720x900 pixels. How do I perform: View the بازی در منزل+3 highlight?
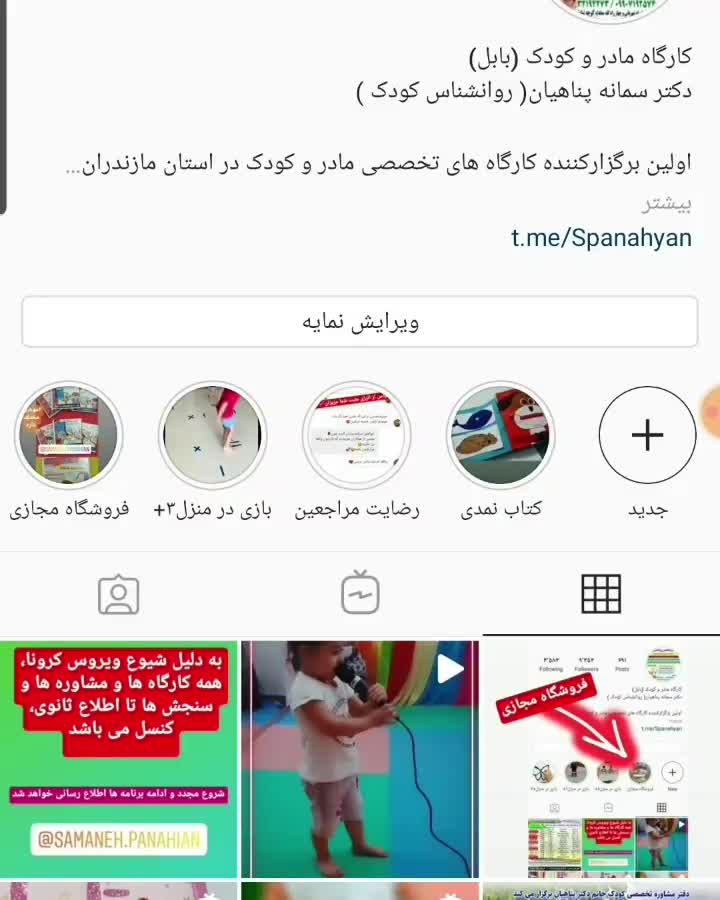212,435
